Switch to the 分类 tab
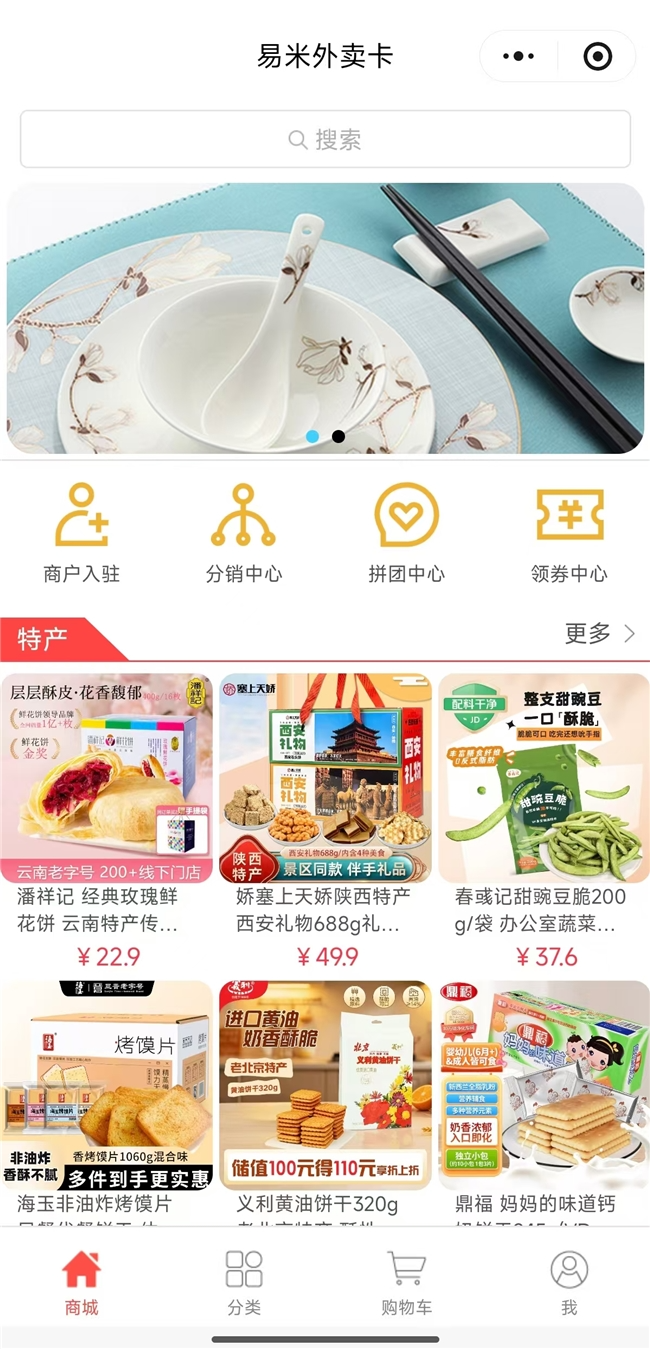The height and width of the screenshot is (1349, 650). [x=243, y=1283]
